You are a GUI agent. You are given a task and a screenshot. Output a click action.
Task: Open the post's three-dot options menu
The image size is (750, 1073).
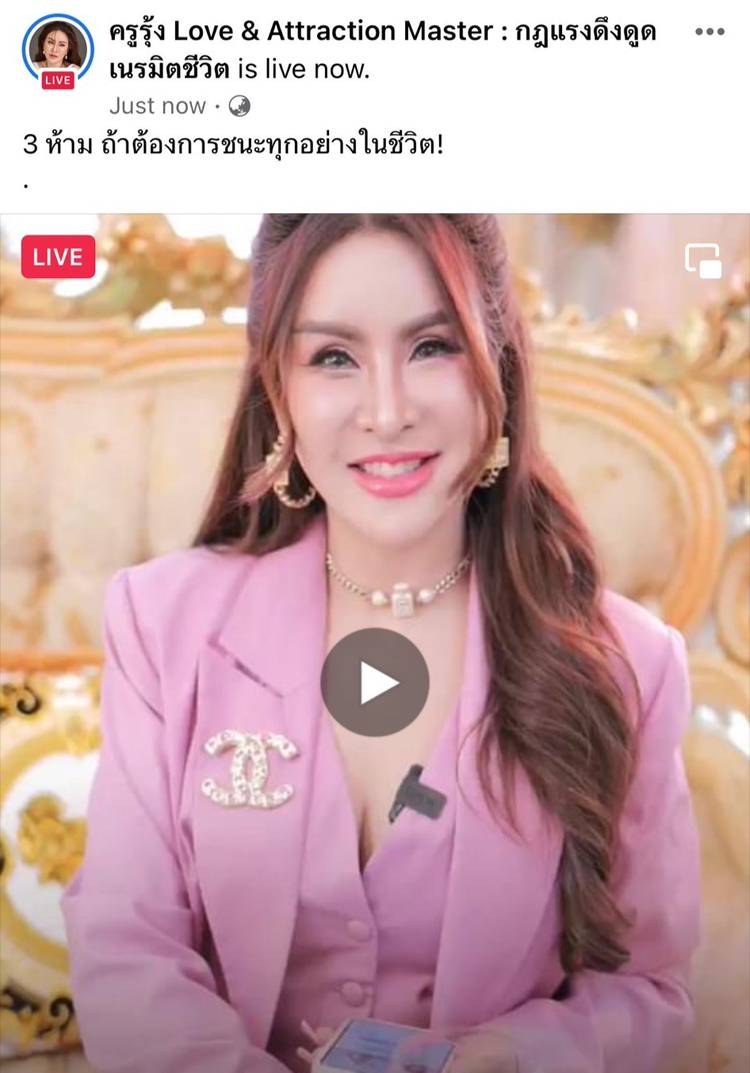[x=708, y=32]
